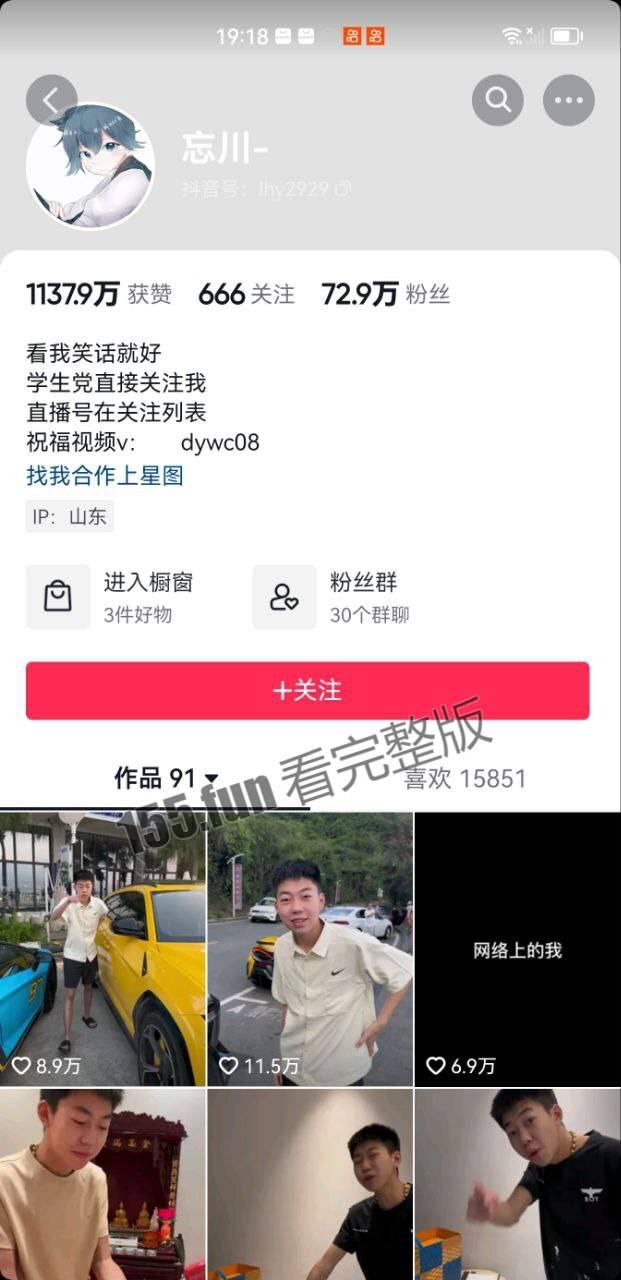Play the video with 11.5万 likes
This screenshot has height=1280, width=621.
[x=310, y=948]
